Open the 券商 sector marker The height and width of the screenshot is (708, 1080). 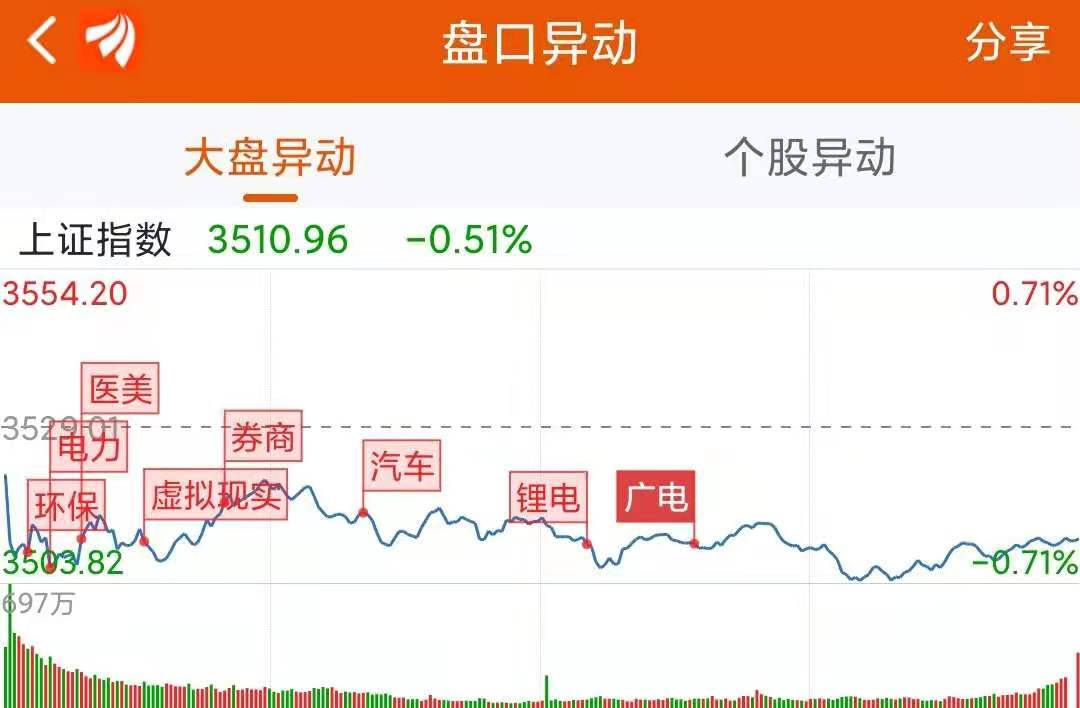pos(263,436)
